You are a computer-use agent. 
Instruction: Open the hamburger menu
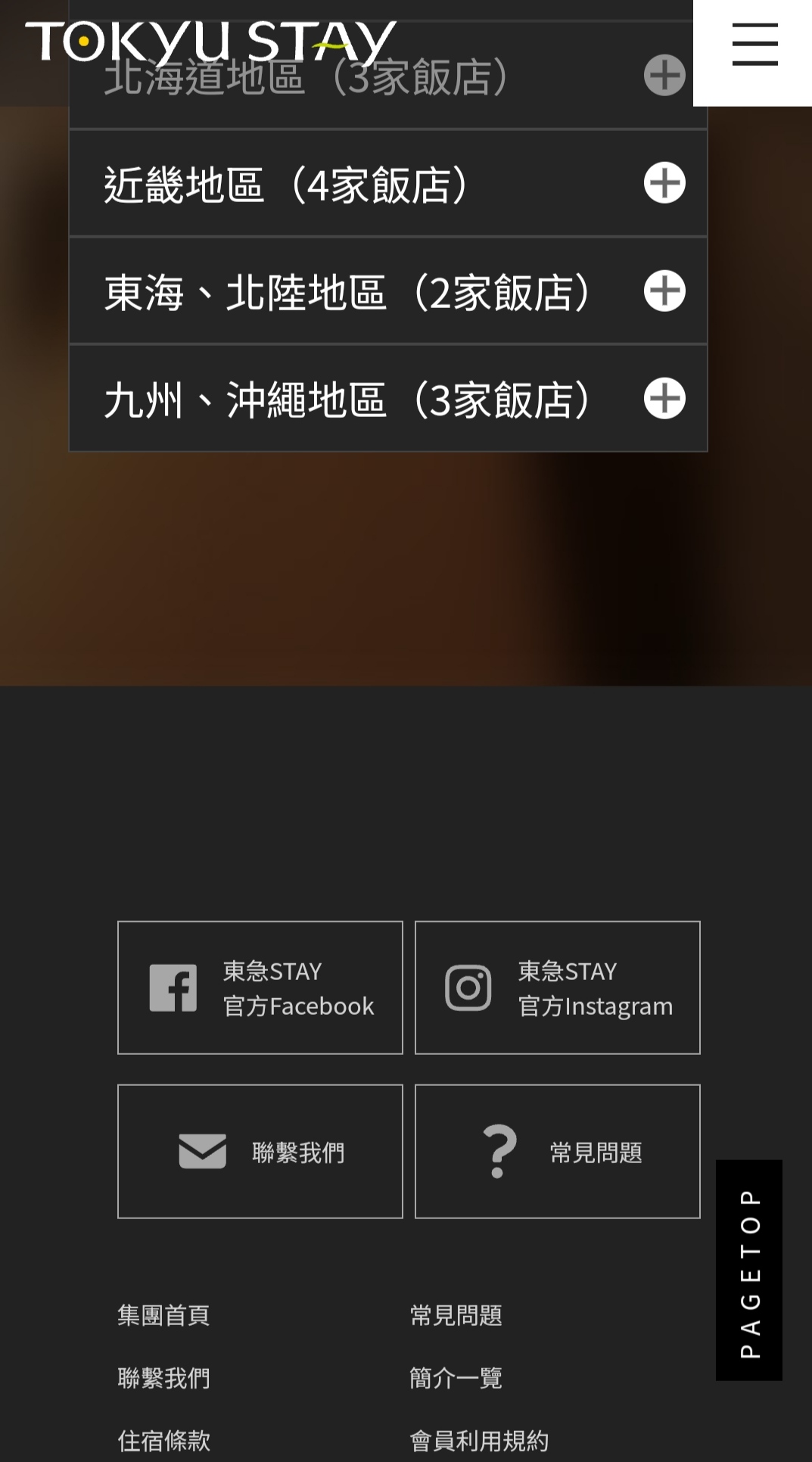tap(754, 45)
